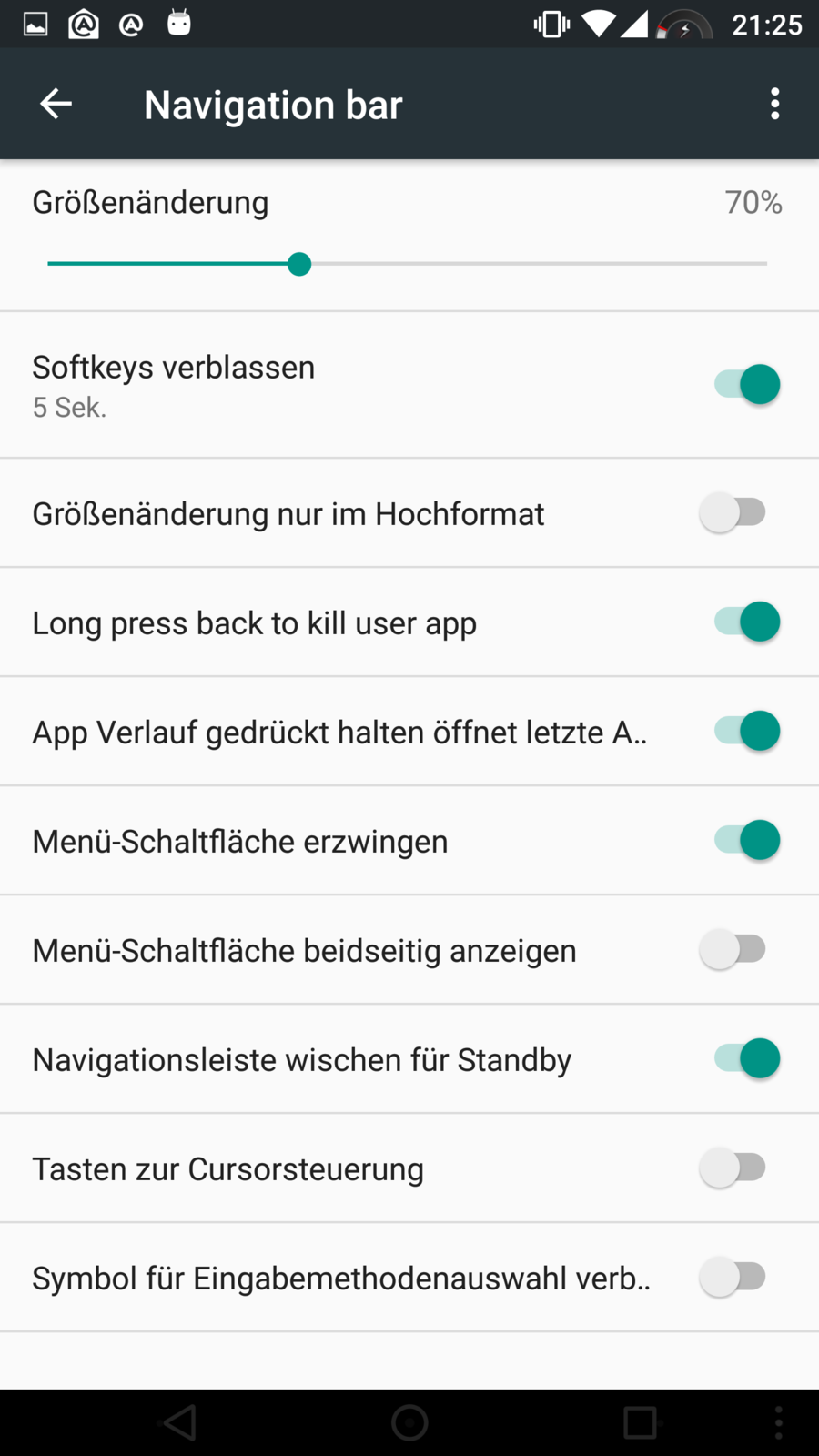Image resolution: width=819 pixels, height=1456 pixels.
Task: Turn on Tasten zur Cursorsteuerung
Action: (733, 1168)
